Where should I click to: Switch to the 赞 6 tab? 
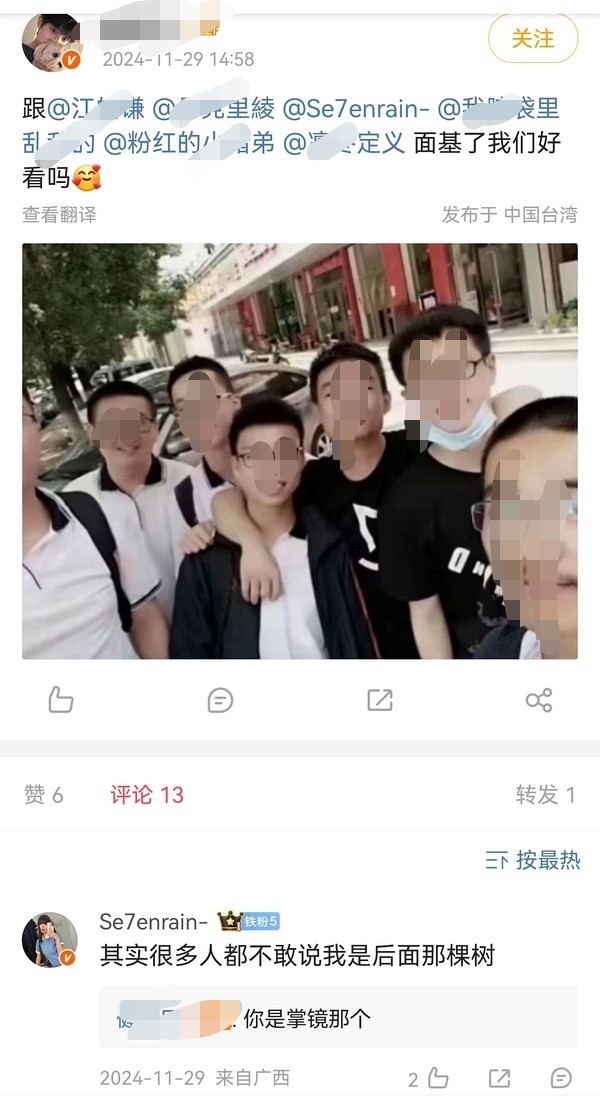(x=44, y=795)
